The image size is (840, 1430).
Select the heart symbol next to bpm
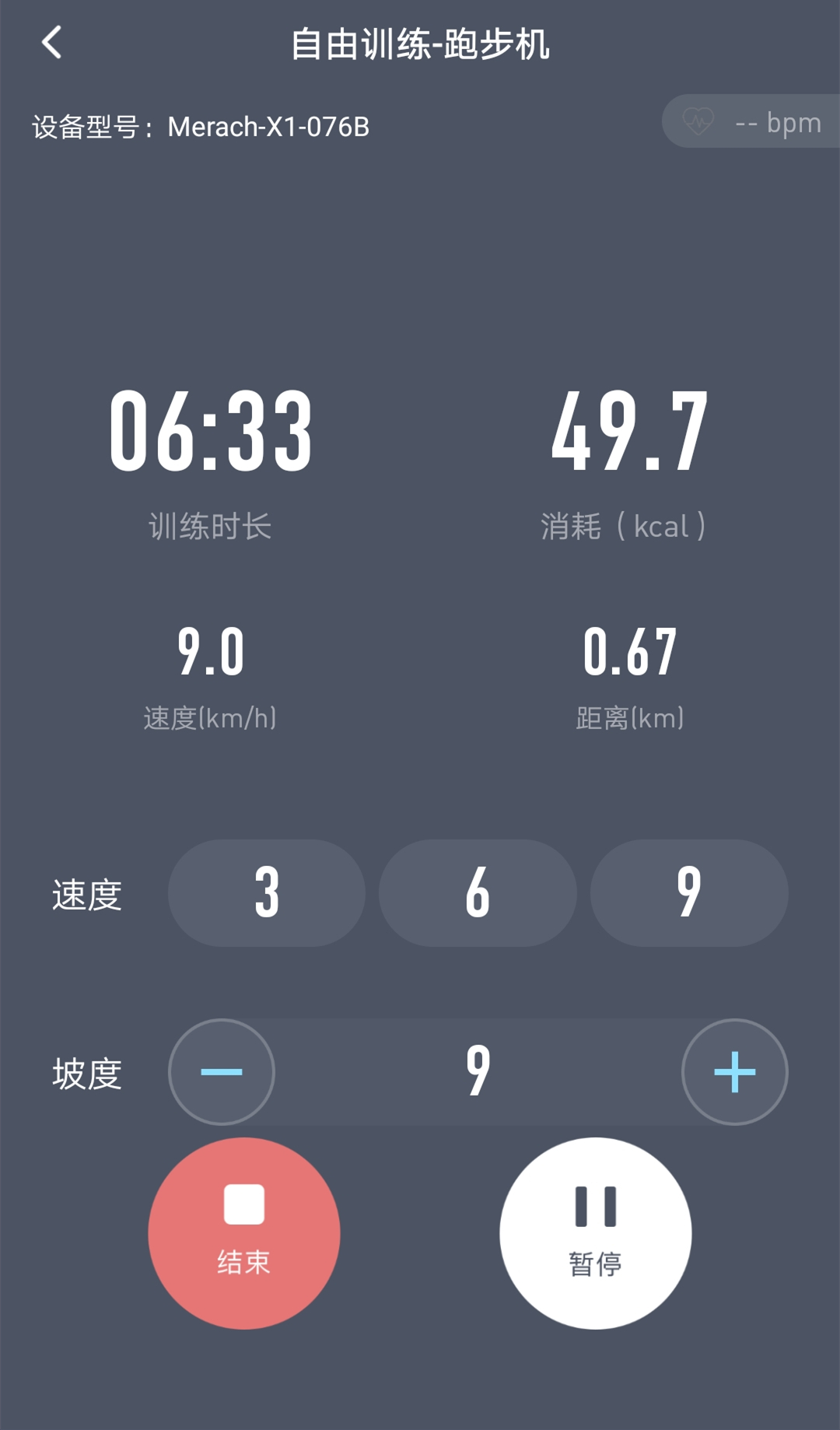[x=699, y=121]
